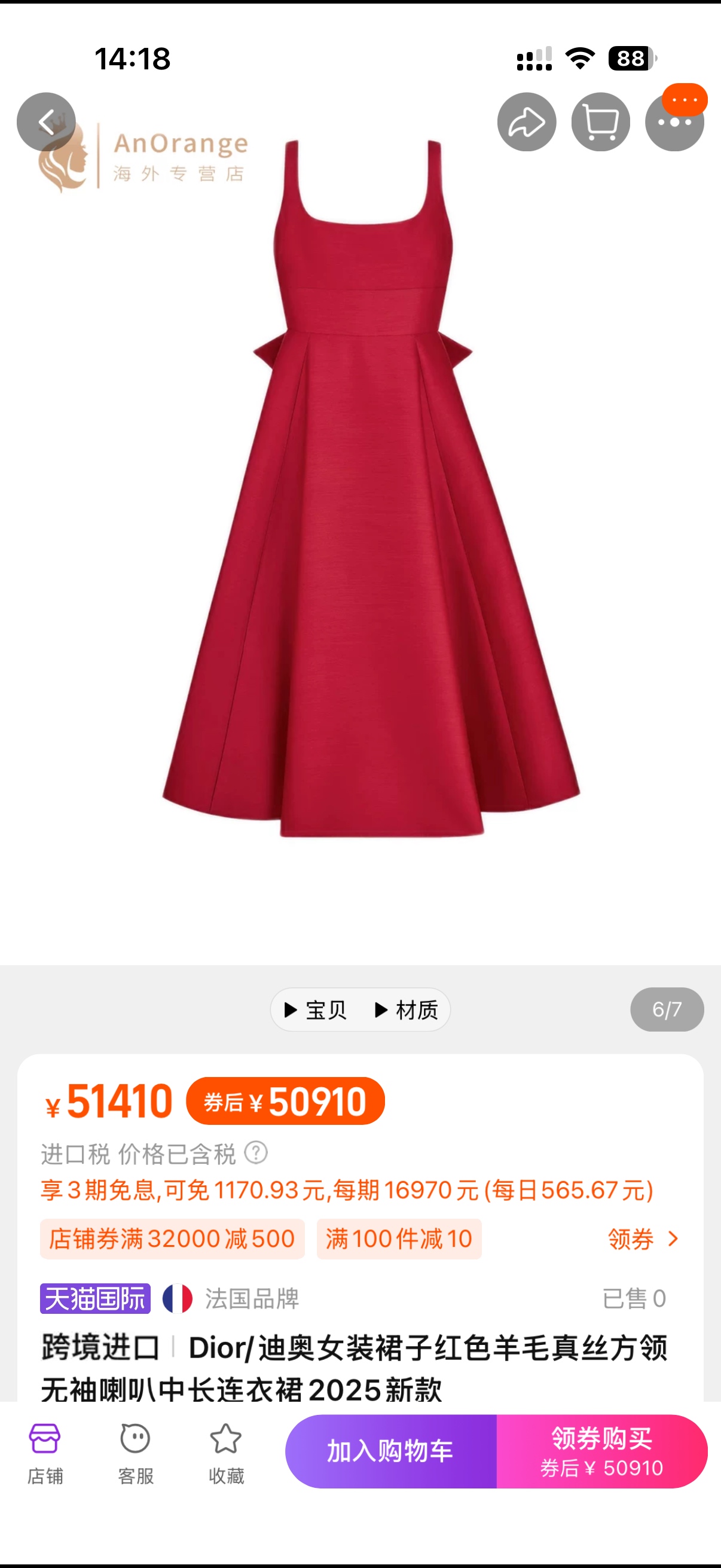Image resolution: width=721 pixels, height=1568 pixels.
Task: Contact 客服 customer service
Action: [135, 1451]
